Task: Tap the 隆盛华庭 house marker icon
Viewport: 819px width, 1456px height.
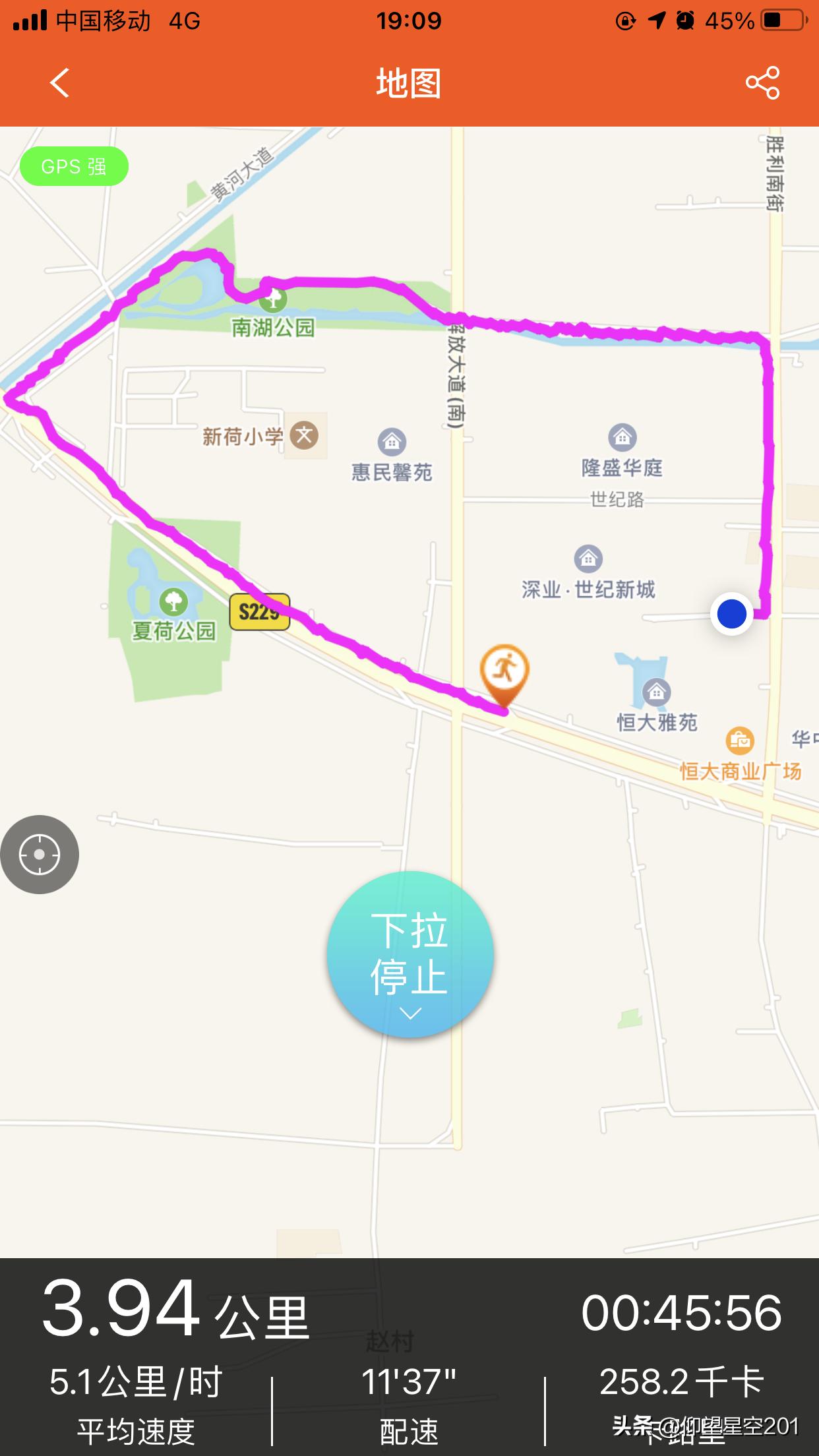Action: 621,436
